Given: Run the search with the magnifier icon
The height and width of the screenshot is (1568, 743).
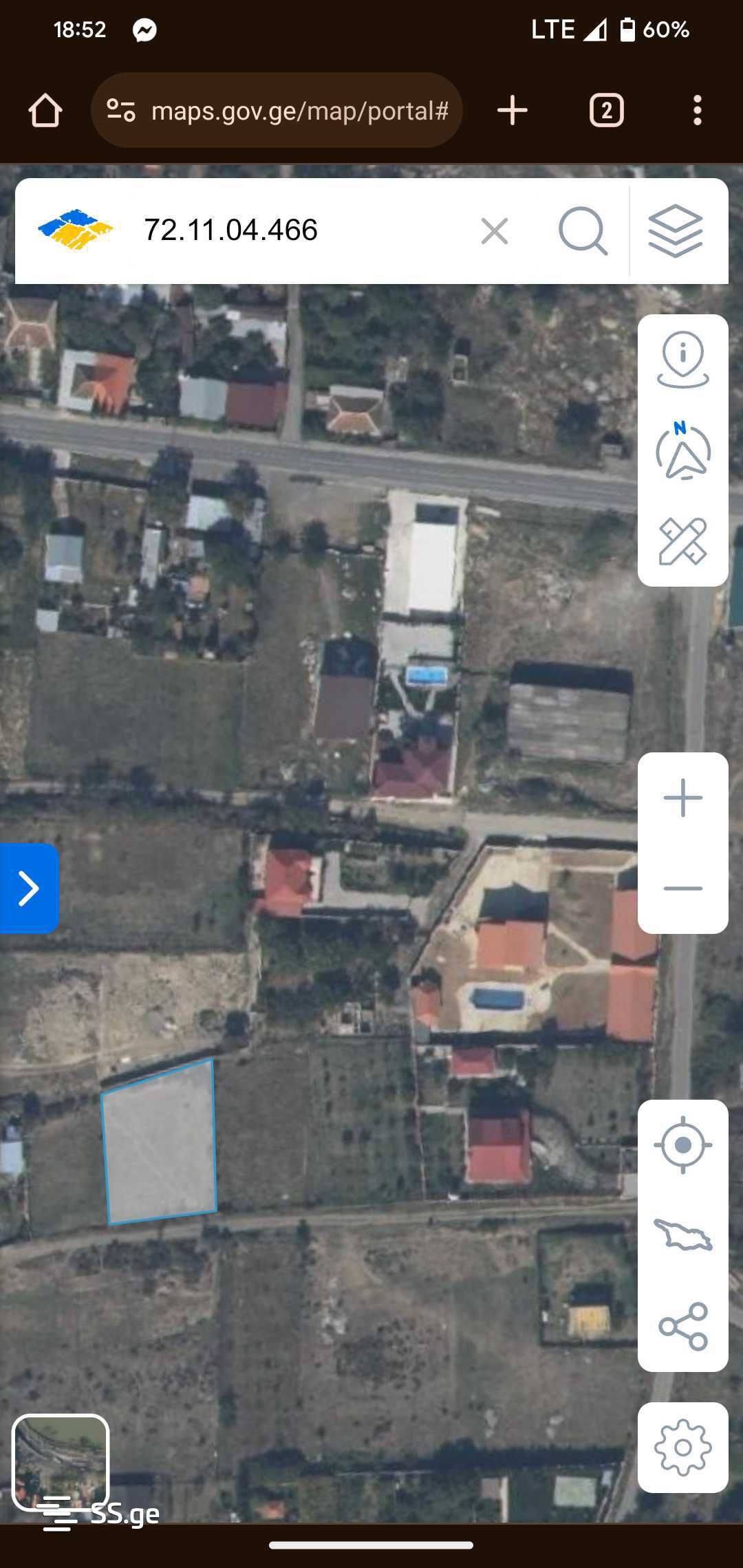Looking at the screenshot, I should [583, 231].
